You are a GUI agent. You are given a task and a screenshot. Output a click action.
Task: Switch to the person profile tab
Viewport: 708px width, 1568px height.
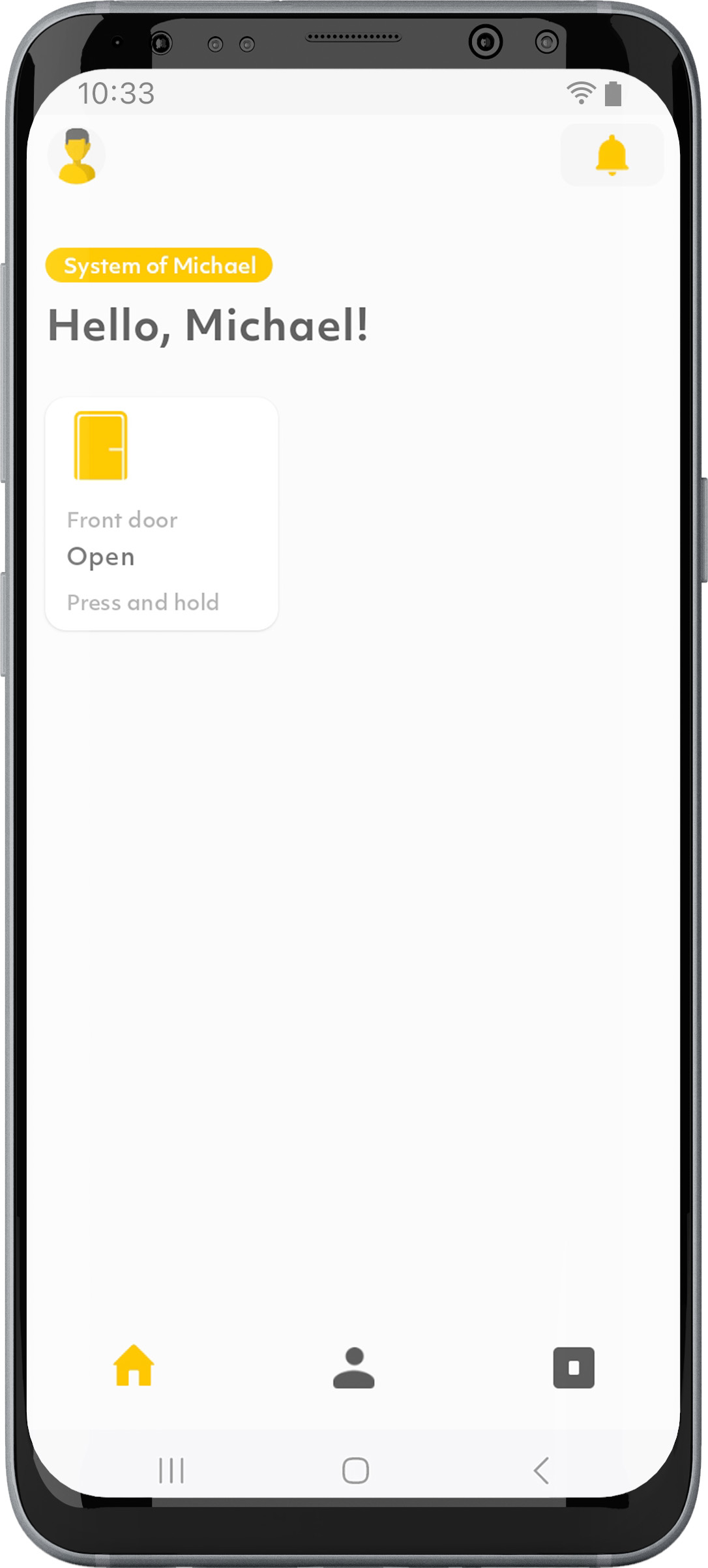[x=353, y=1367]
